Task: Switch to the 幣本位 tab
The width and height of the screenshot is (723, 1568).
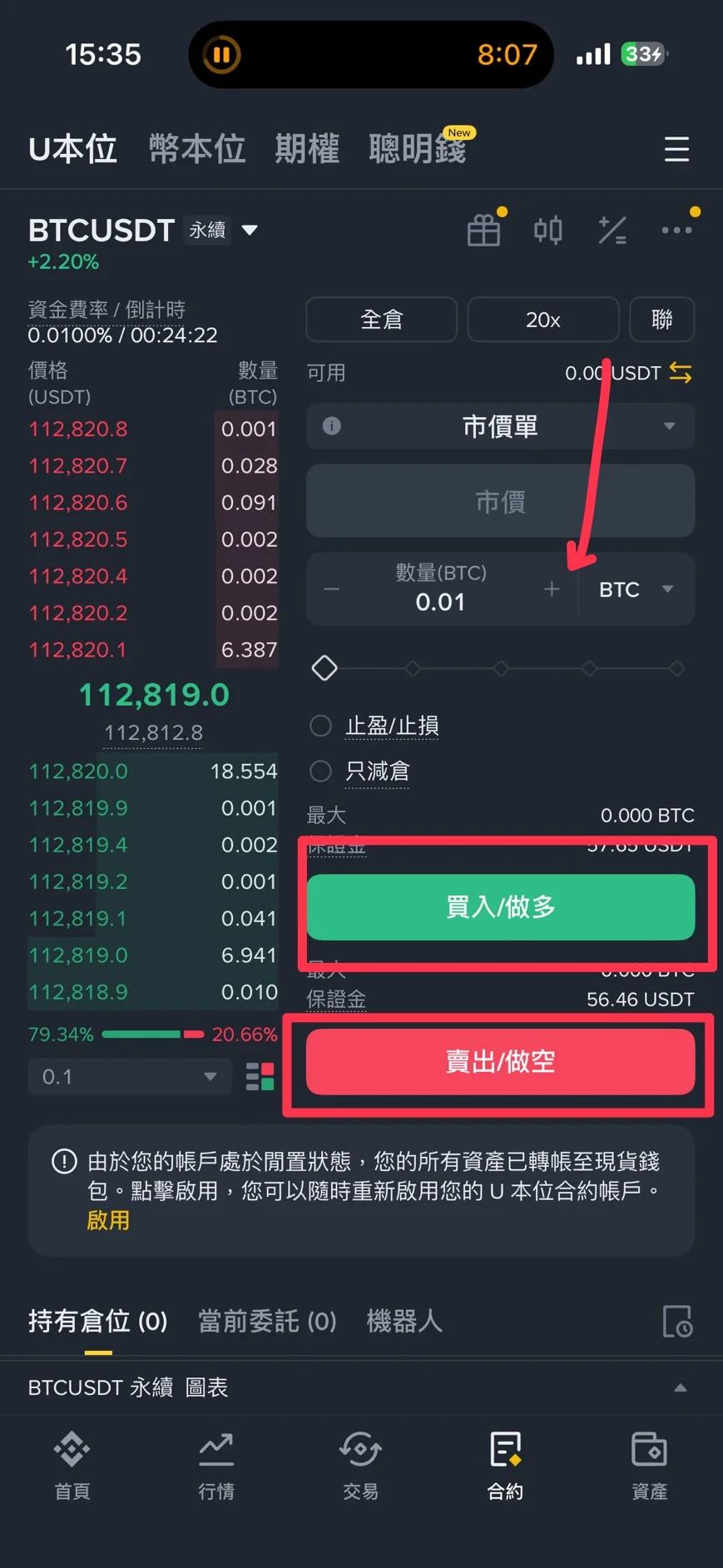Action: (197, 150)
